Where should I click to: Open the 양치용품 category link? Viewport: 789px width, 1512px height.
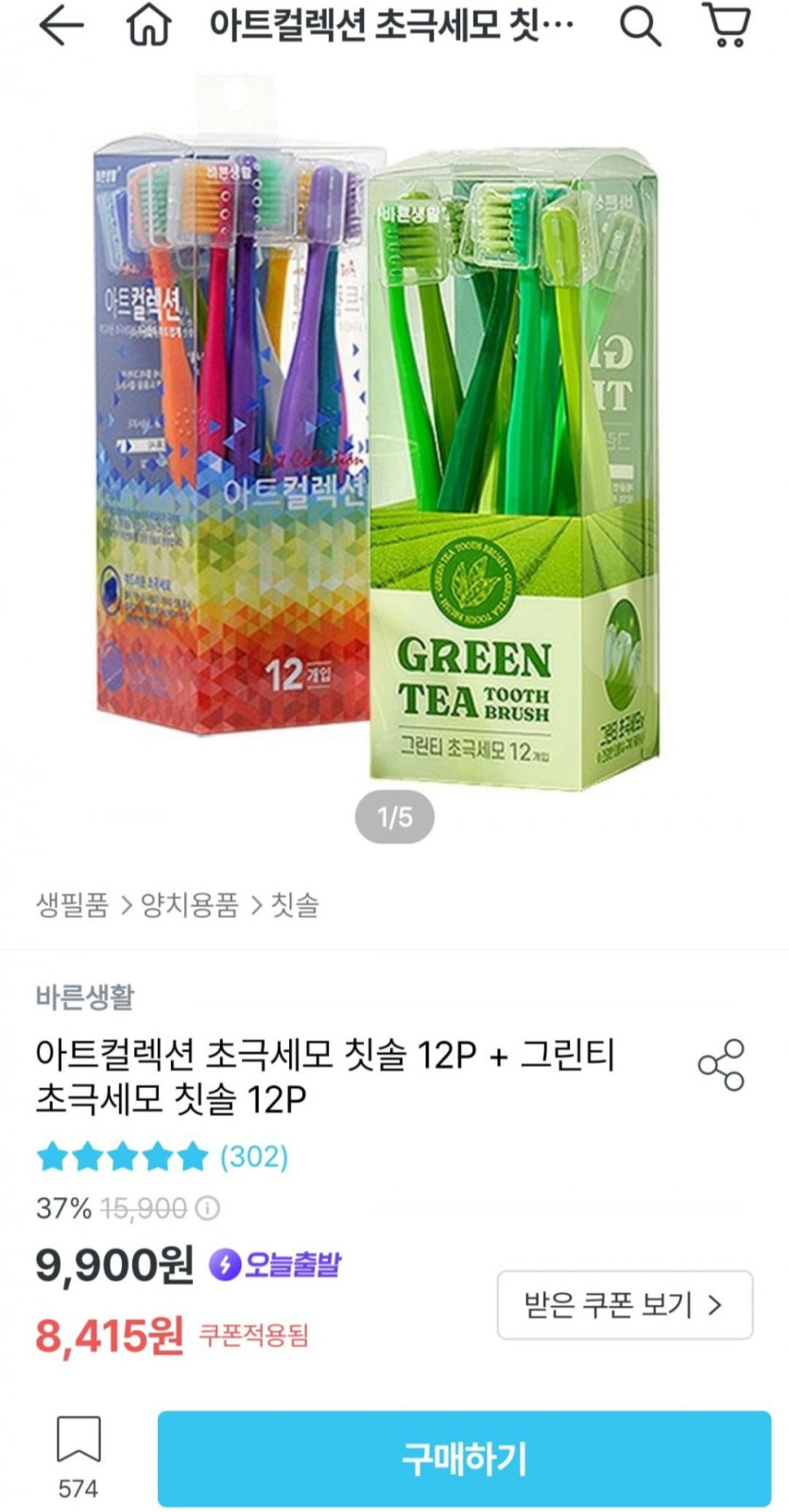(189, 905)
